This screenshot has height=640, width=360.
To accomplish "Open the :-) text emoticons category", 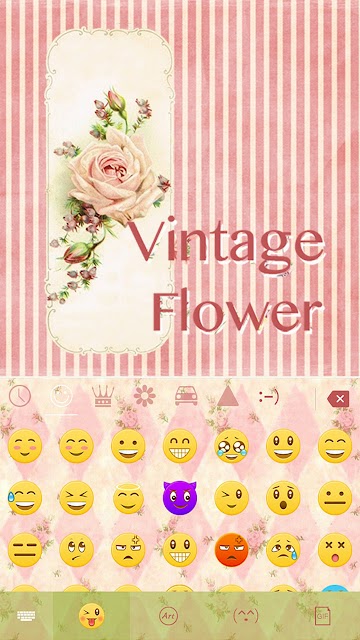I will [269, 397].
